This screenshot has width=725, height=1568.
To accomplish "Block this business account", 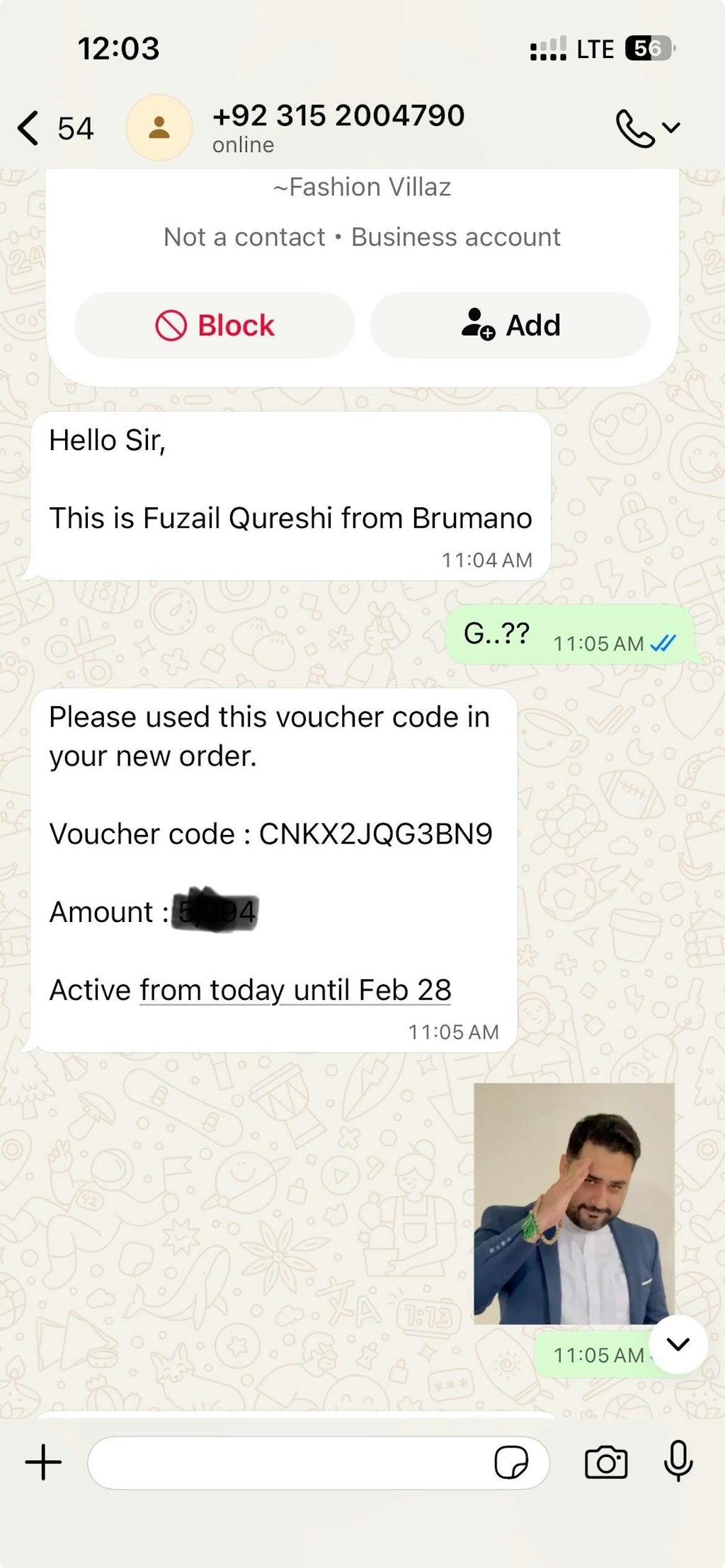I will coord(215,325).
